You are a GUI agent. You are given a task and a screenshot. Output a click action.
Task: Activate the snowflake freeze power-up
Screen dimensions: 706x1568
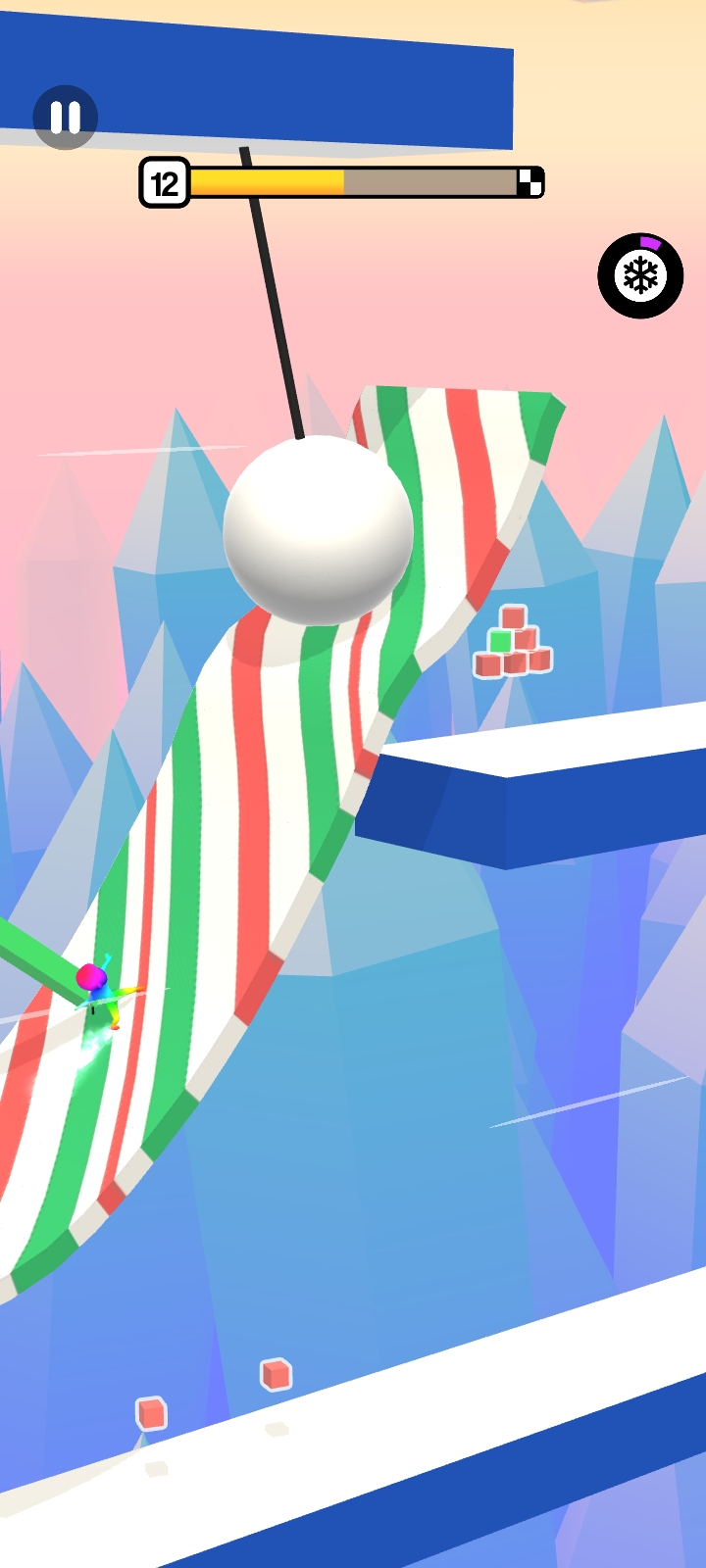point(640,276)
